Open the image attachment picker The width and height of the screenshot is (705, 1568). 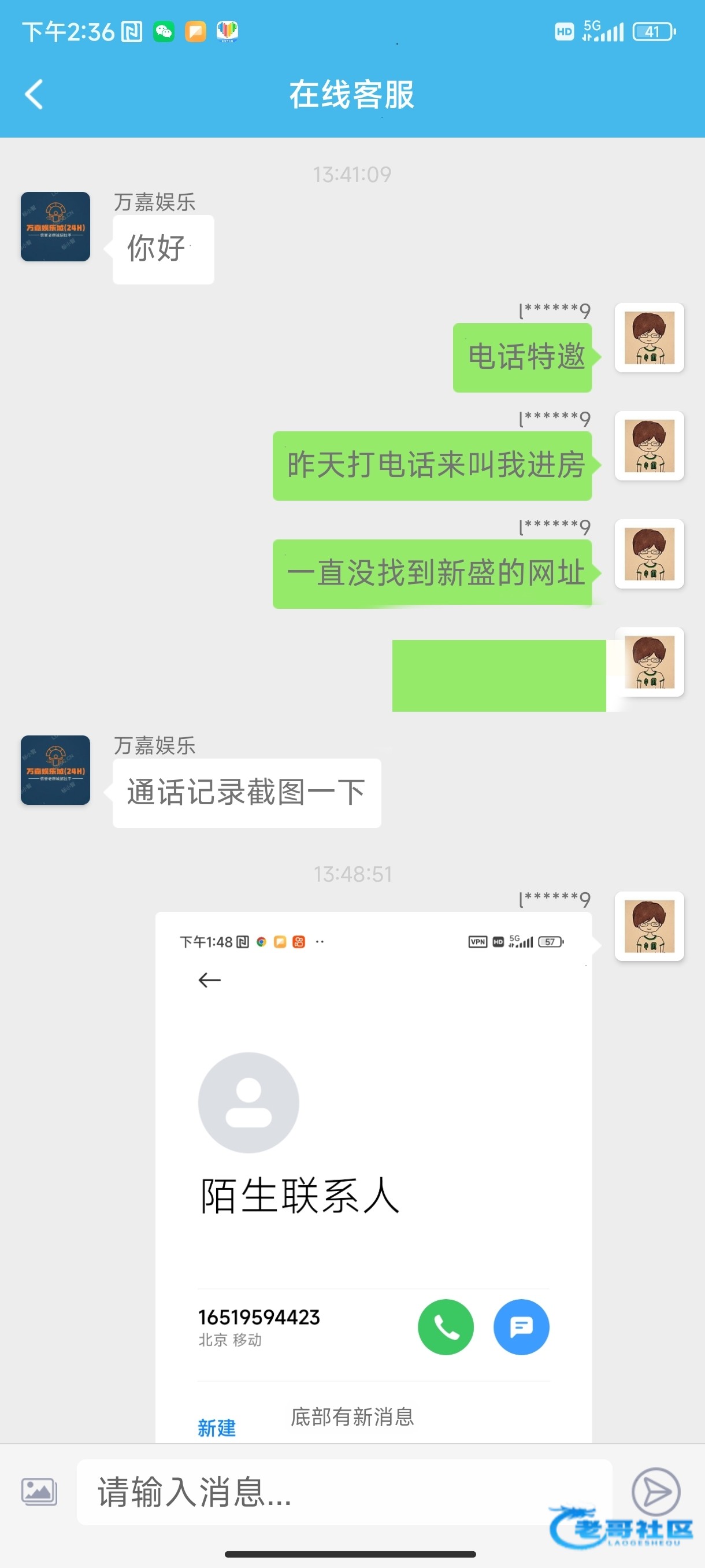click(39, 1491)
